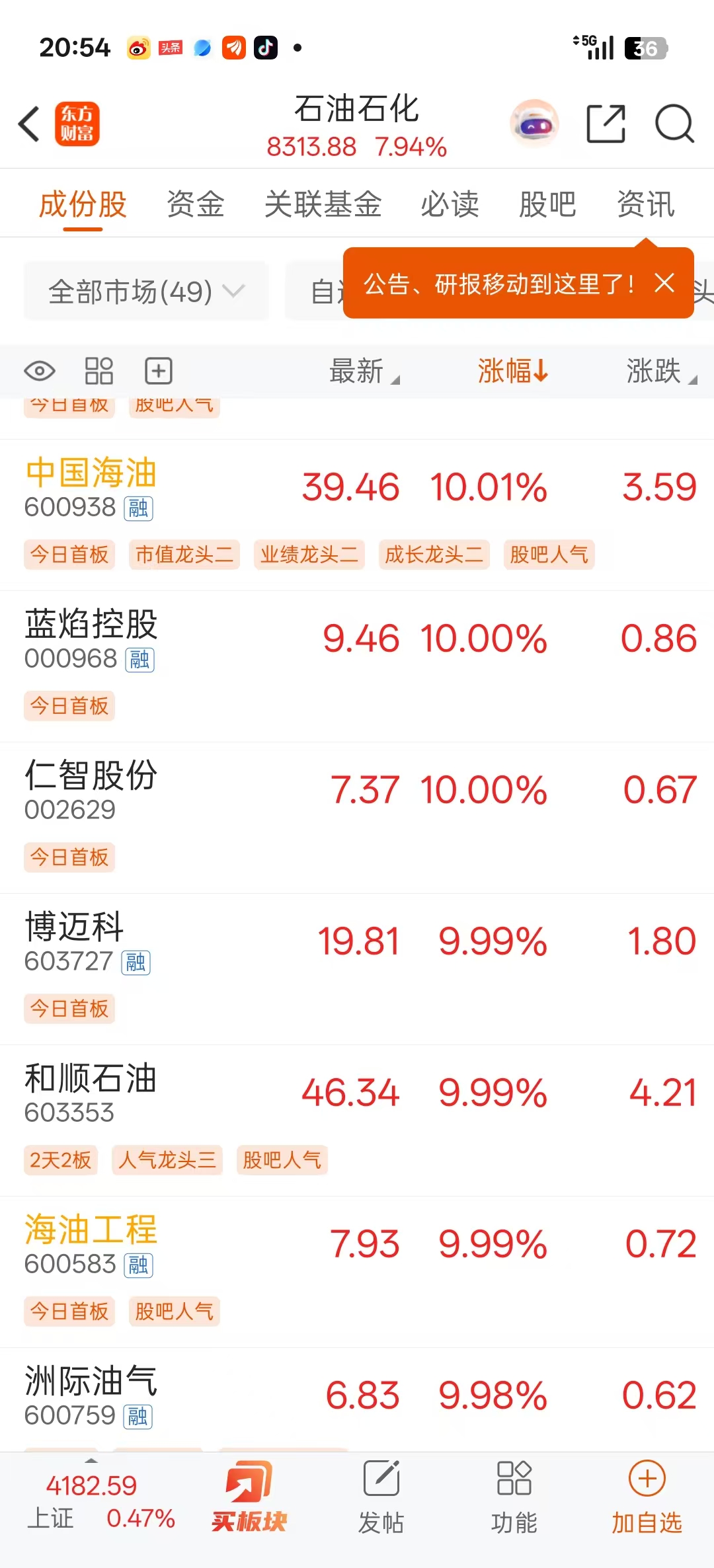
Task: View the 和顺石油 stock page
Action: point(91,1079)
